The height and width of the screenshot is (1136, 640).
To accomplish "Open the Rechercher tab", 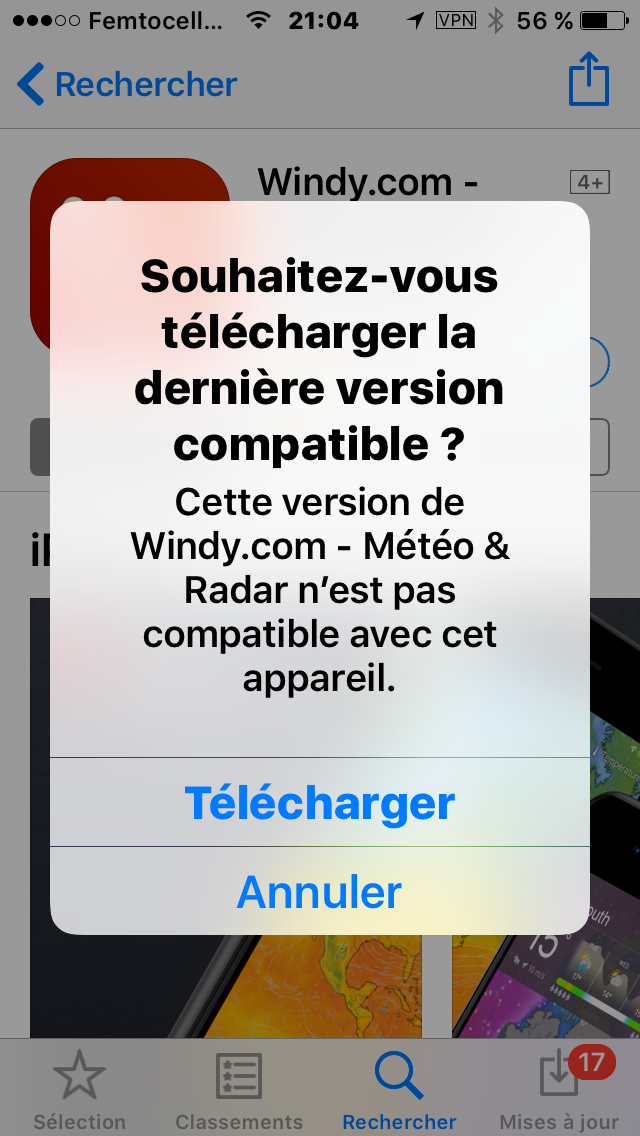I will click(x=399, y=1090).
